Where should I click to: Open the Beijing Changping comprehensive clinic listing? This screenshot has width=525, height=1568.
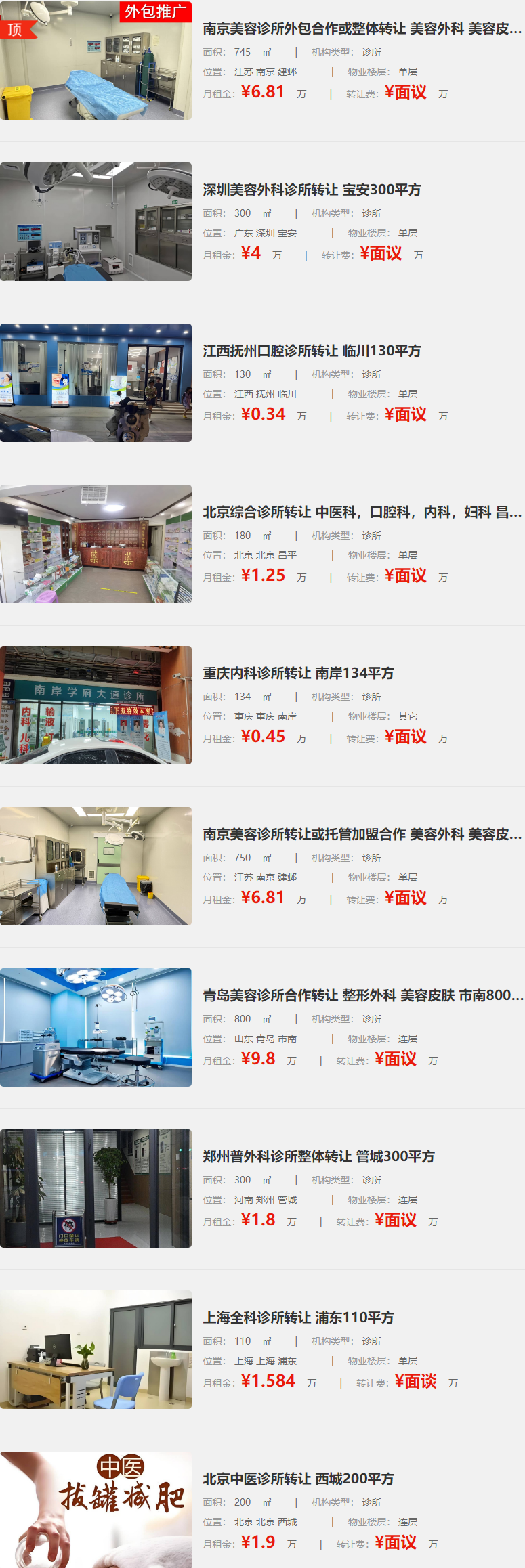click(362, 512)
